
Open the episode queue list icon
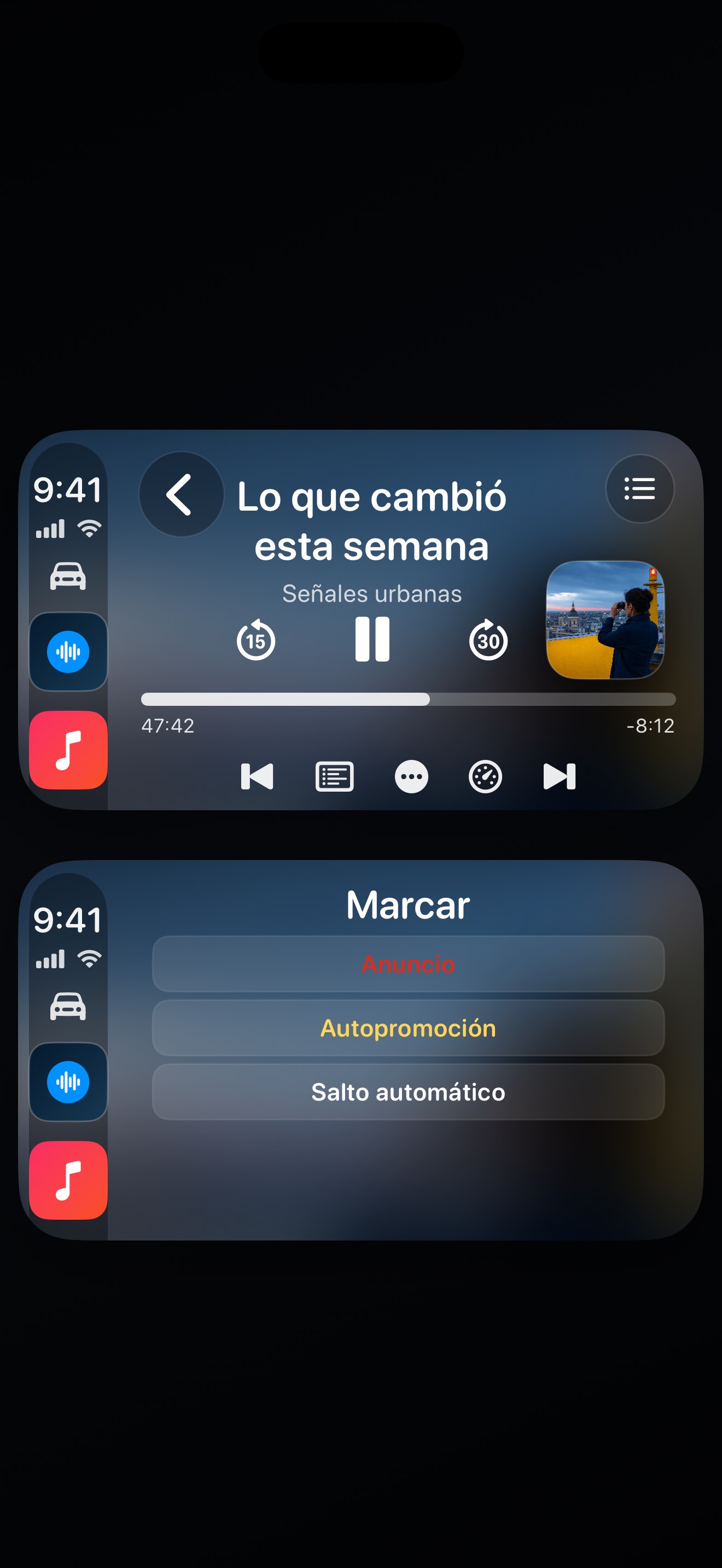(x=640, y=488)
